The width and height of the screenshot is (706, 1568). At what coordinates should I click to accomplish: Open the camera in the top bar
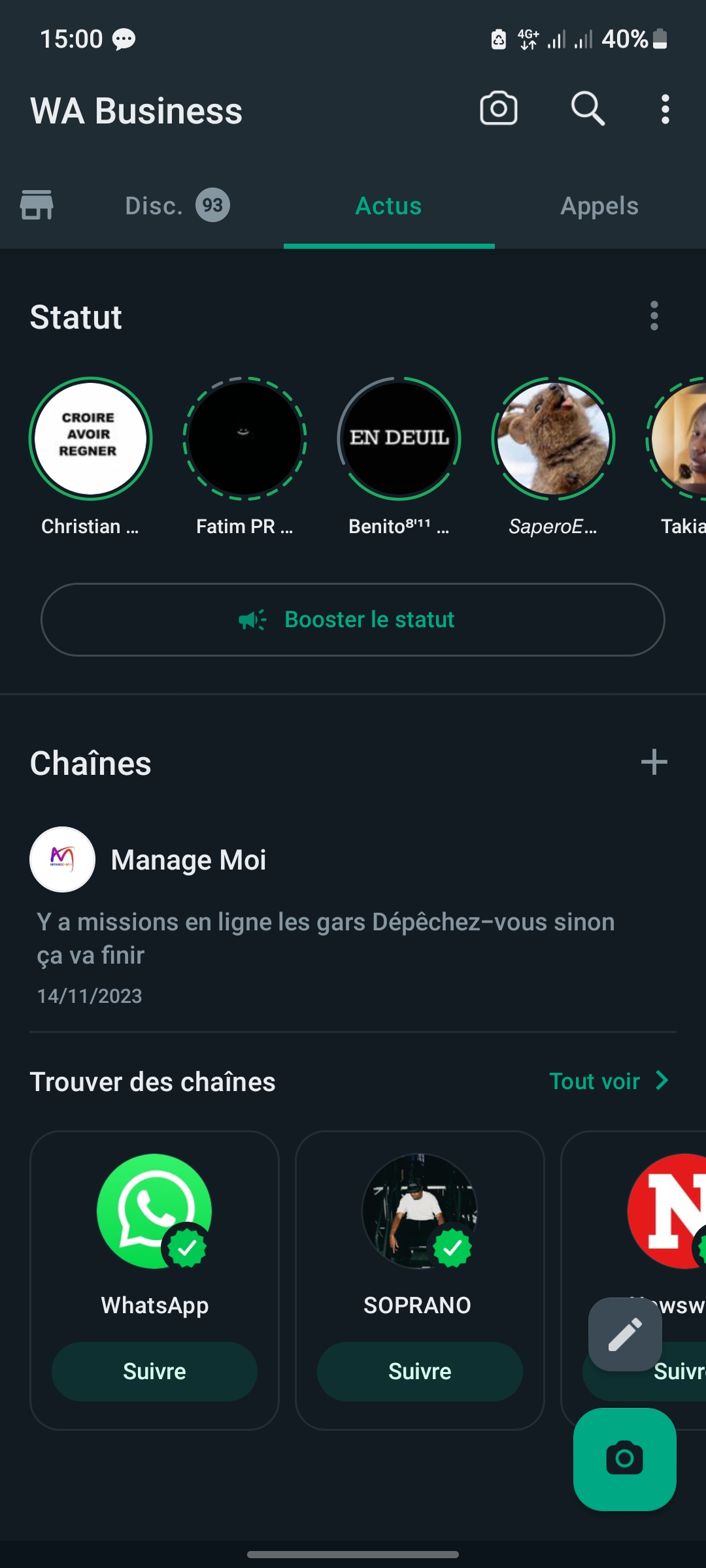click(498, 108)
